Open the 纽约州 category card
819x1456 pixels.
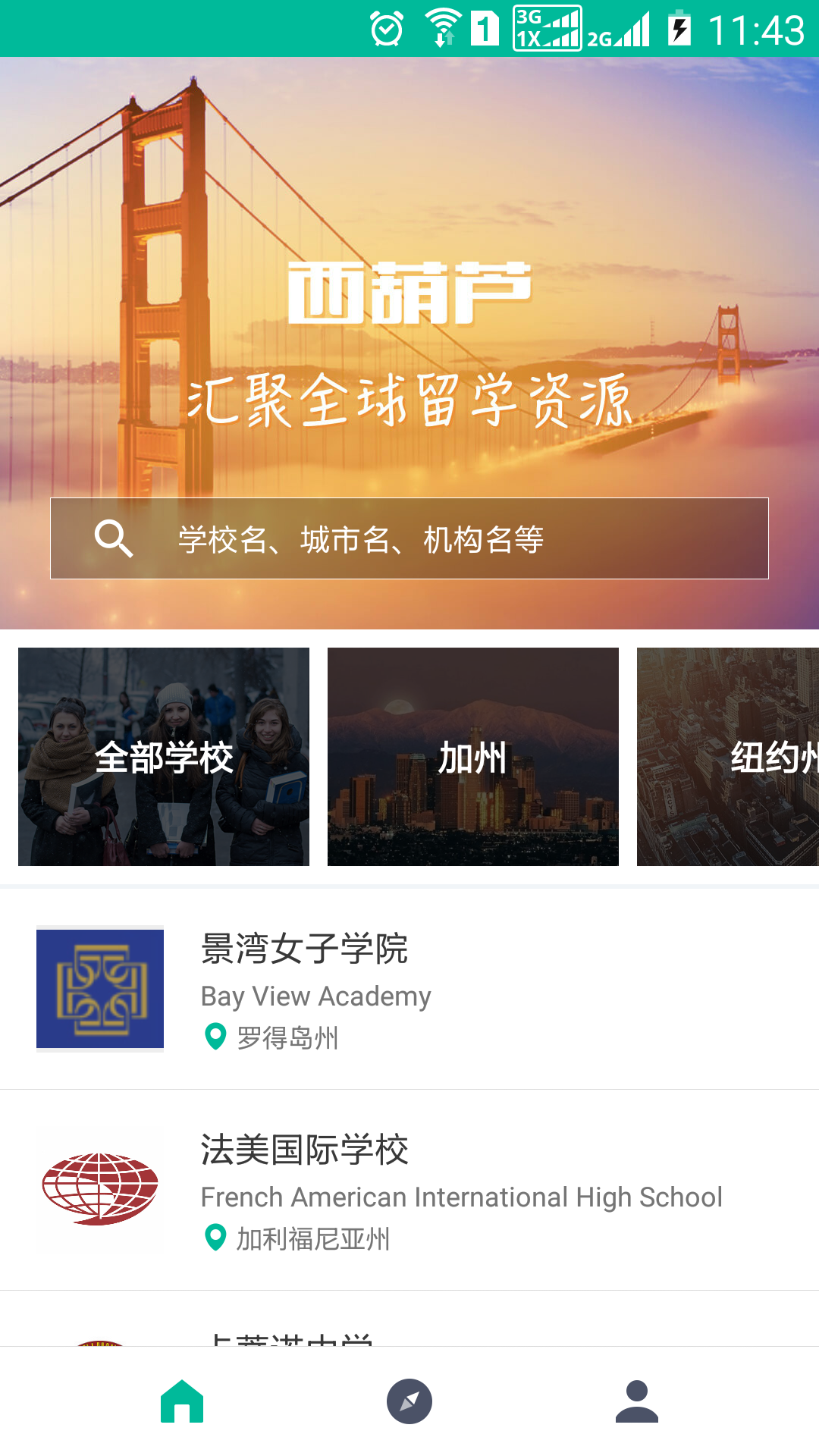pyautogui.click(x=726, y=758)
